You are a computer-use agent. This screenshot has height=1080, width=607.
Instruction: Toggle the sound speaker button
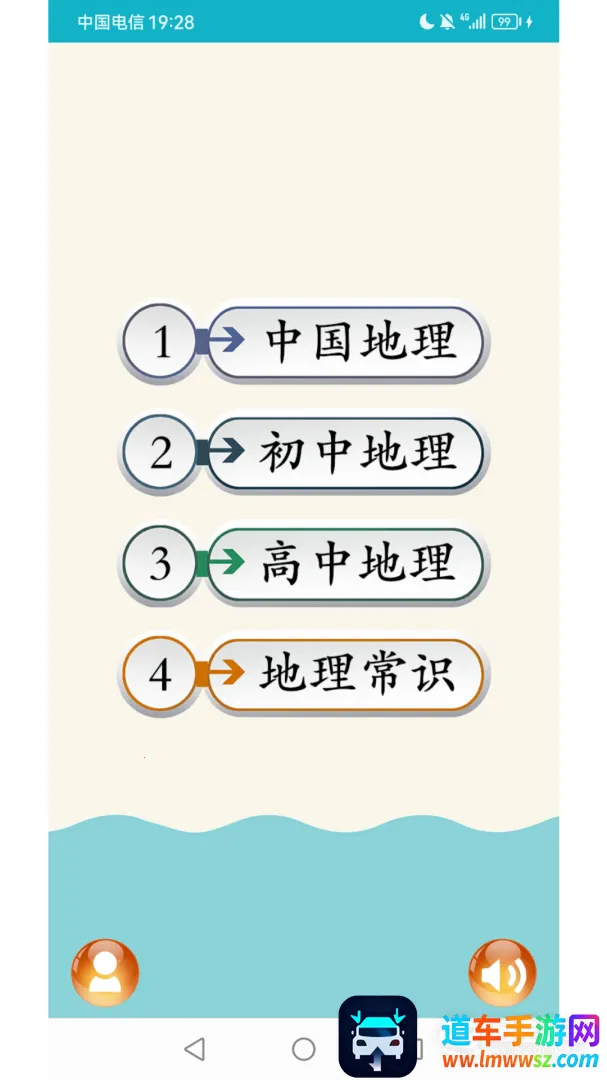coord(503,972)
